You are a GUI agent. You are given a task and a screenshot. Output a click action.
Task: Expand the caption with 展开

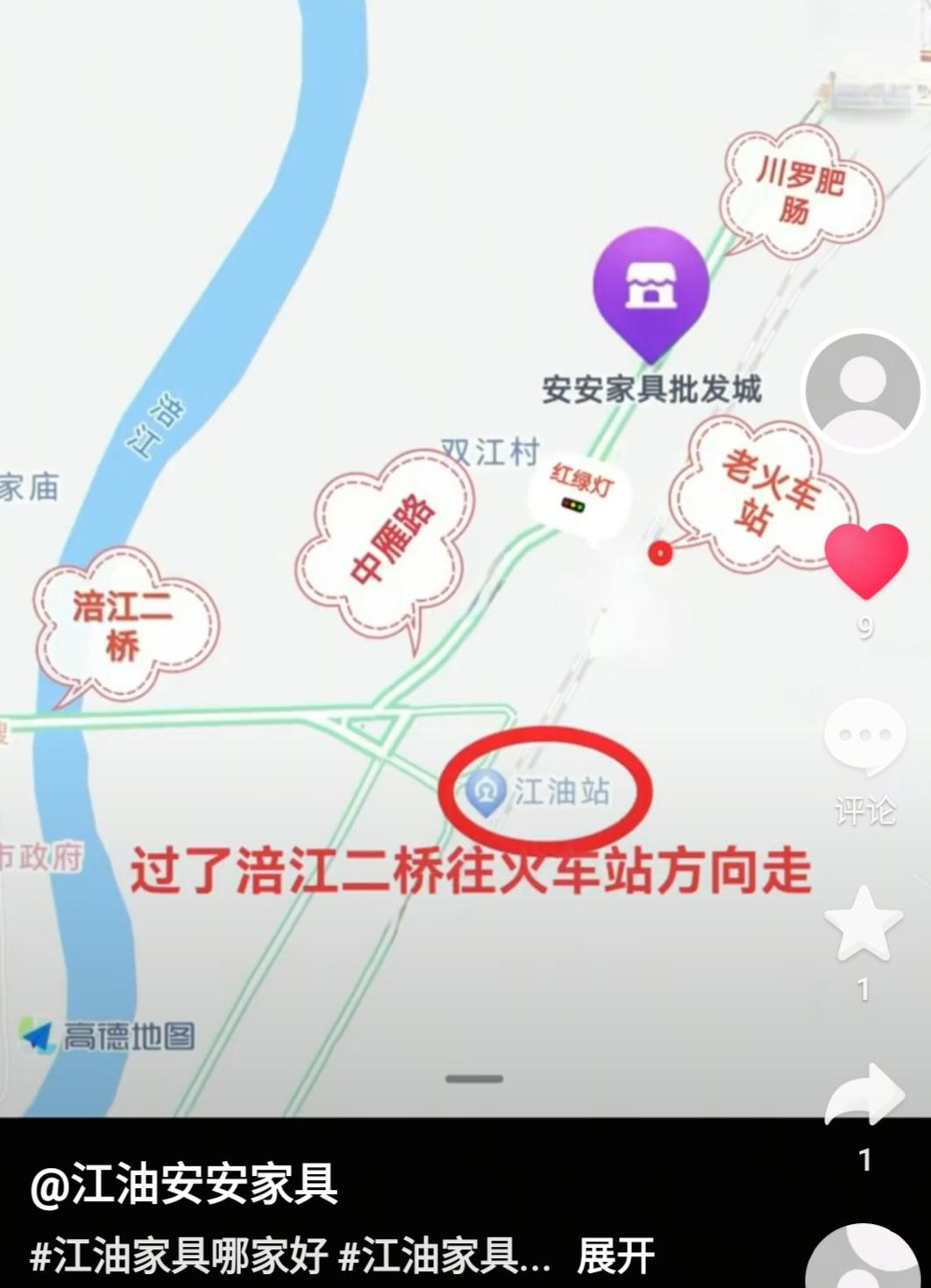(615, 1256)
